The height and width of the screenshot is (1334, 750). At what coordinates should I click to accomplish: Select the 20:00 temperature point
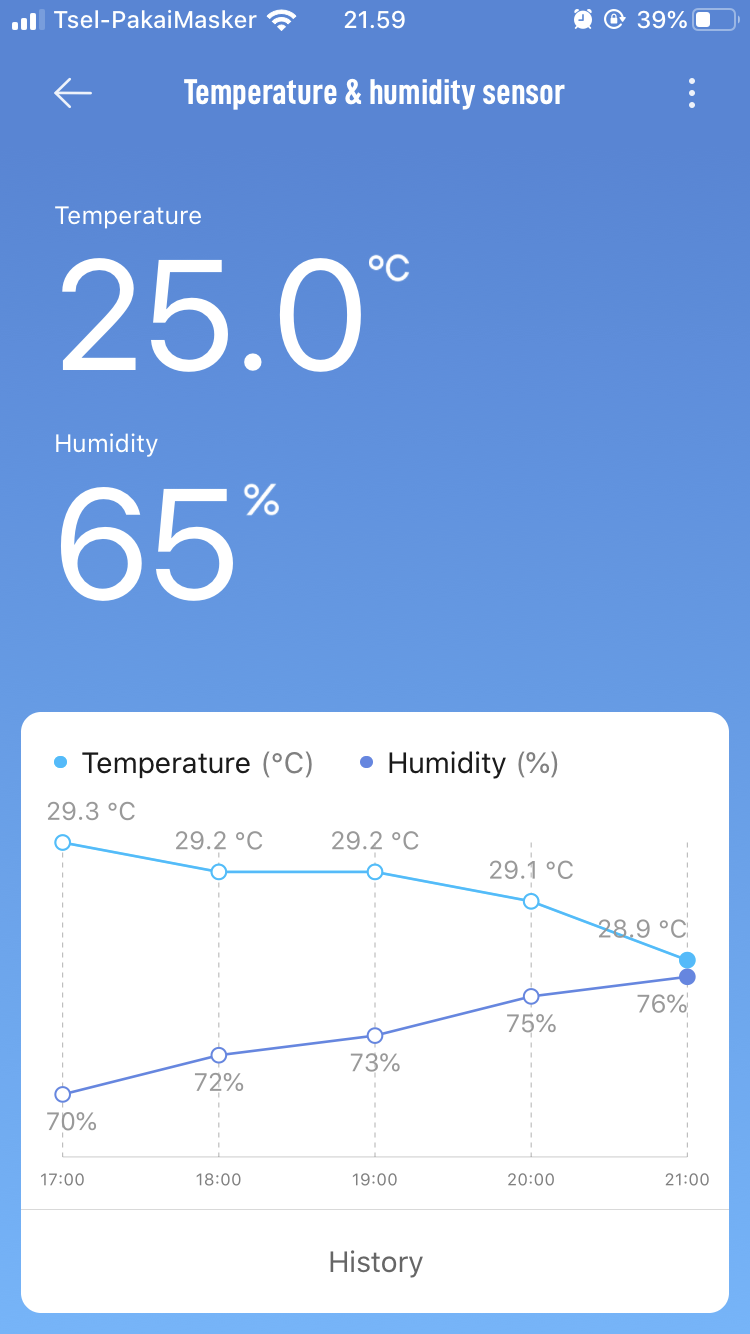[531, 901]
